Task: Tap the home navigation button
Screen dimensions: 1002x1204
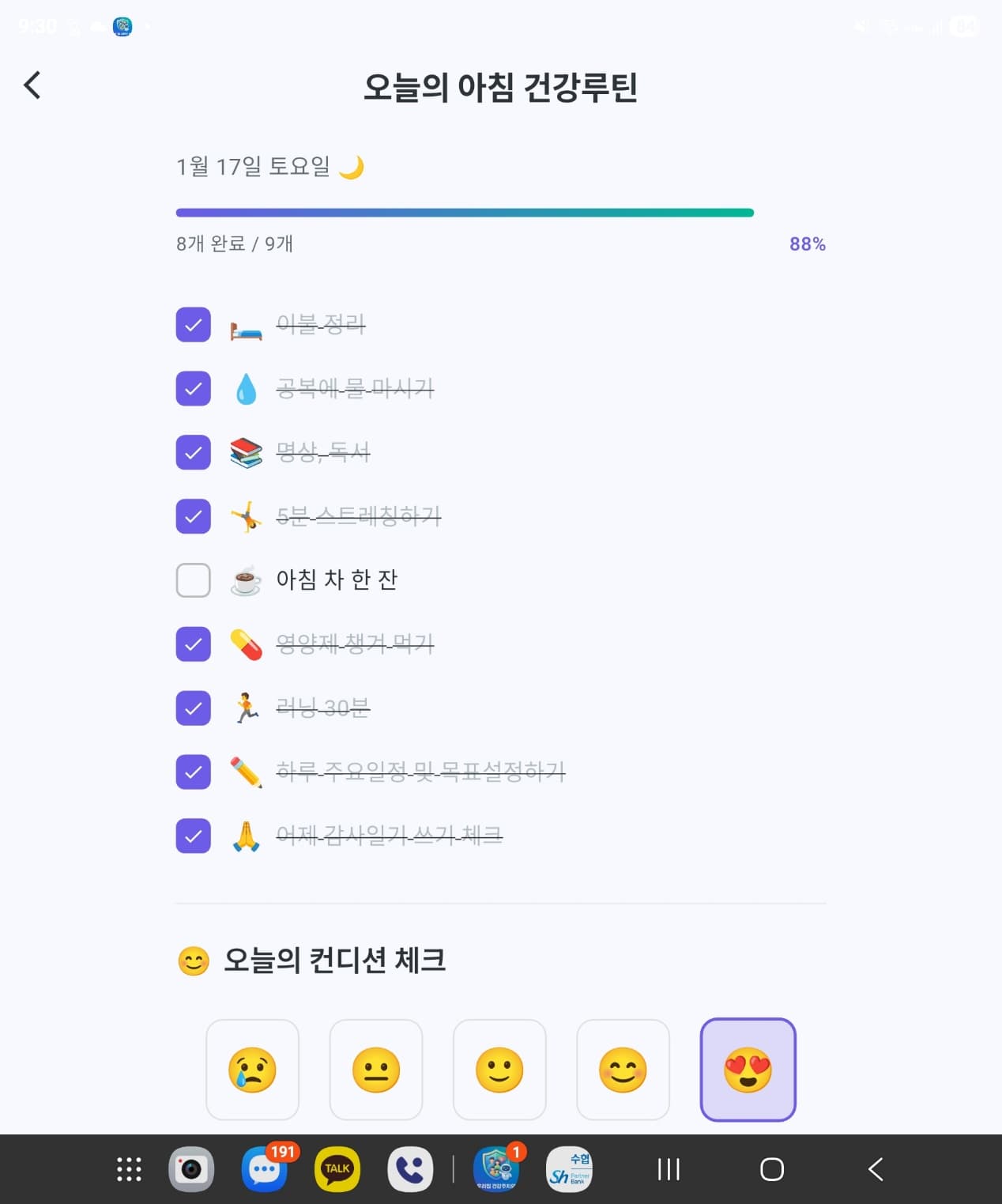Action: coord(772,1170)
